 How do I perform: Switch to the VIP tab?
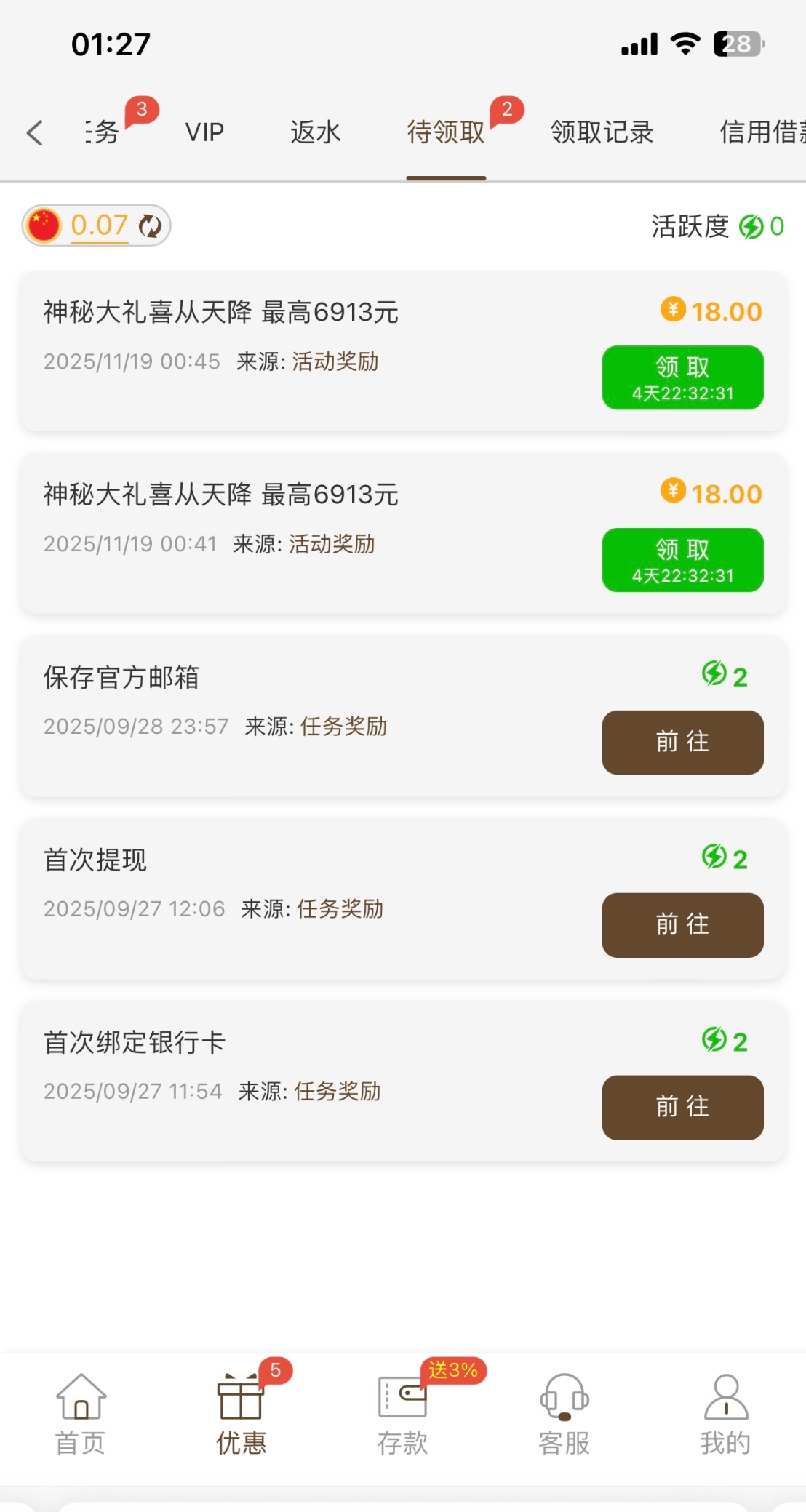204,132
